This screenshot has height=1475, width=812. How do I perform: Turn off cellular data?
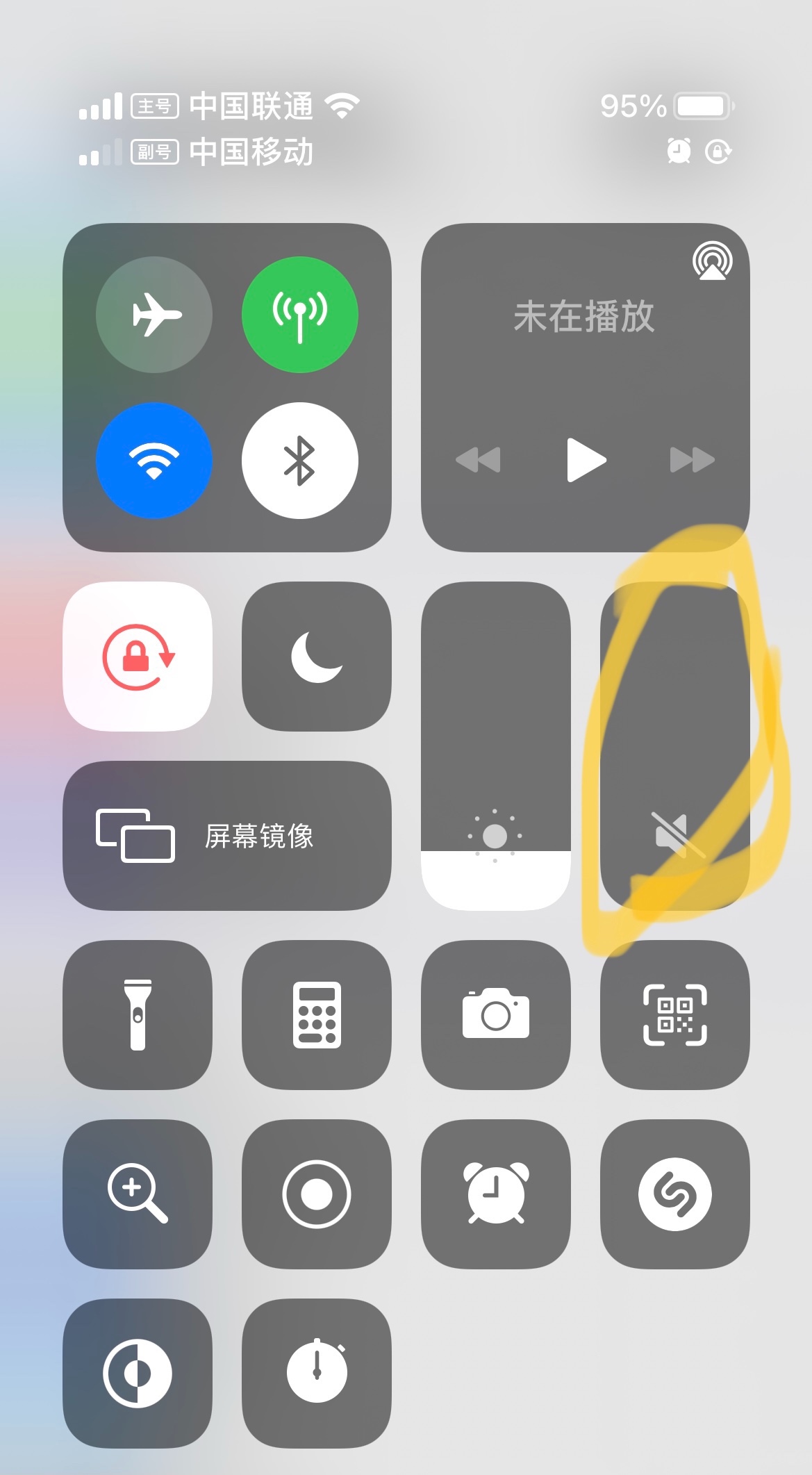coord(299,315)
